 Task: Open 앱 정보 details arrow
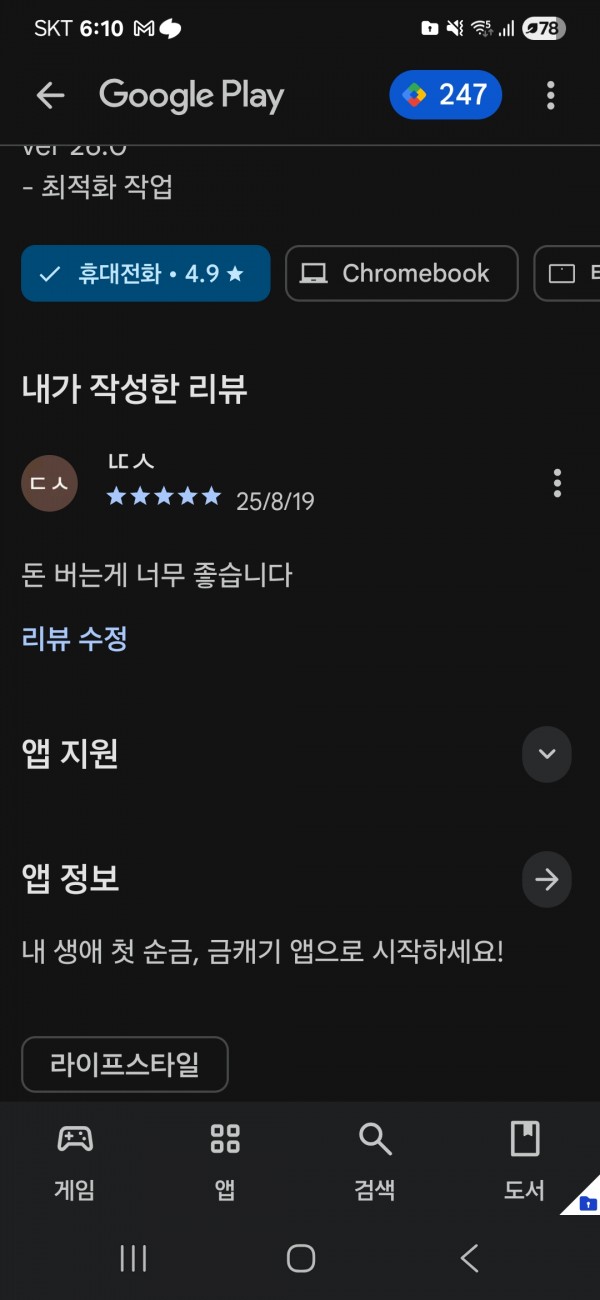coord(547,880)
